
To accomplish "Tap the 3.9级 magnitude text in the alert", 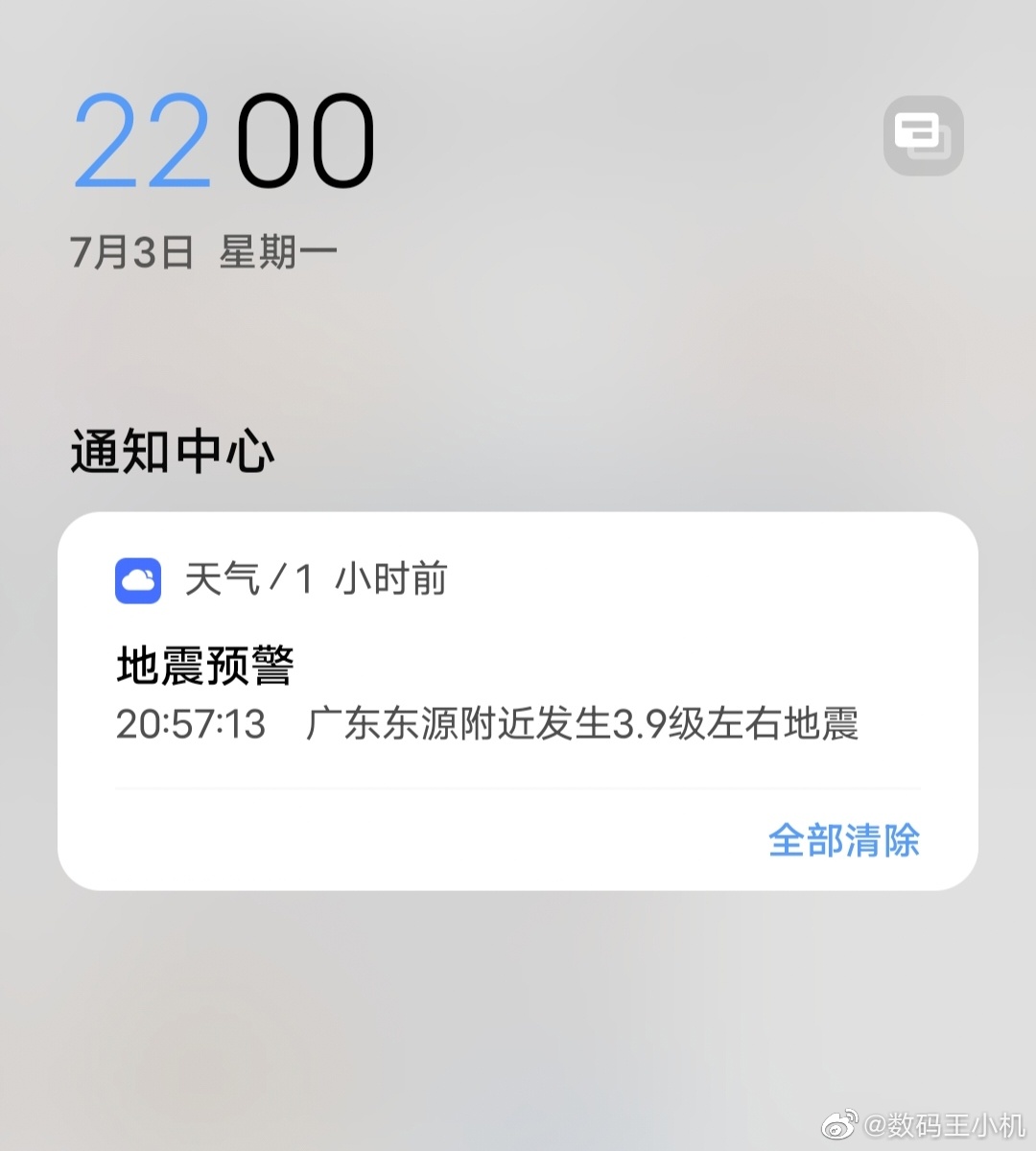I will (658, 726).
